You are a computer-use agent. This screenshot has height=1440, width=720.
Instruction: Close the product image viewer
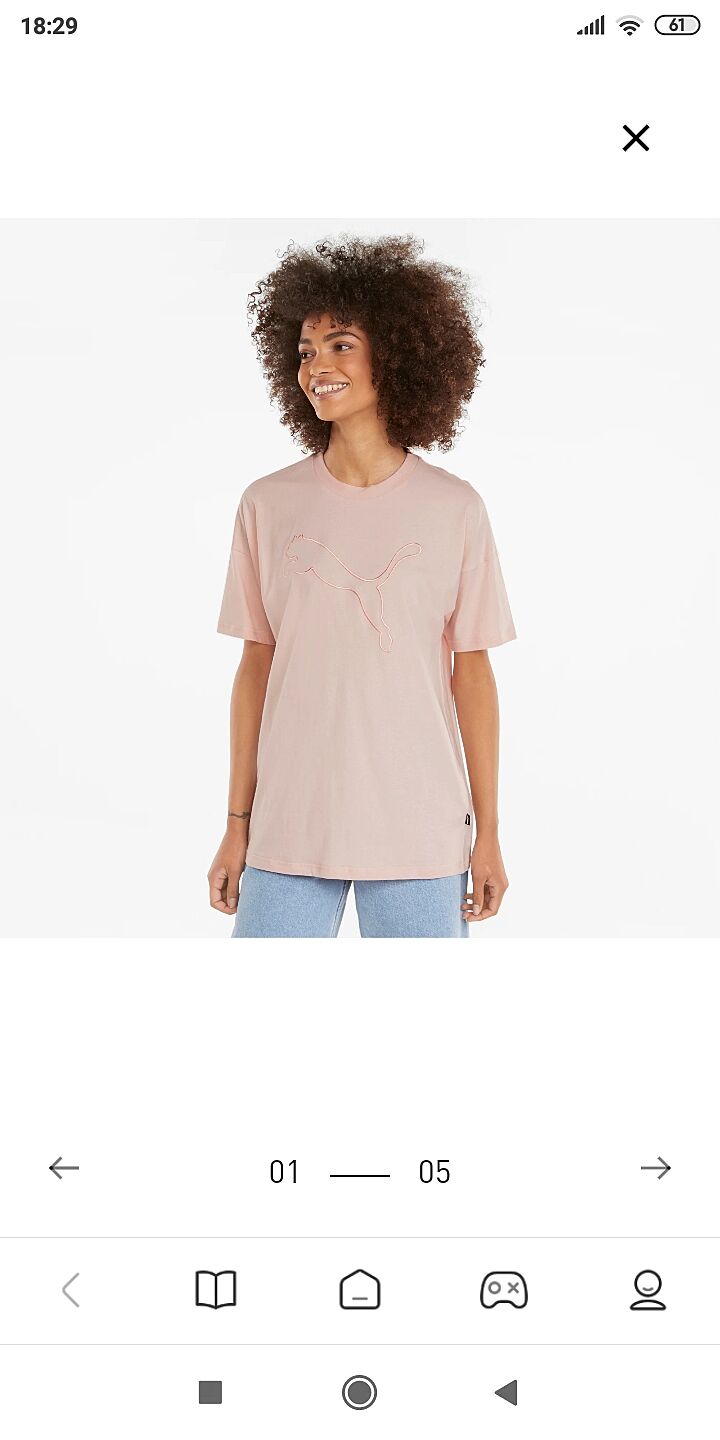coord(636,138)
